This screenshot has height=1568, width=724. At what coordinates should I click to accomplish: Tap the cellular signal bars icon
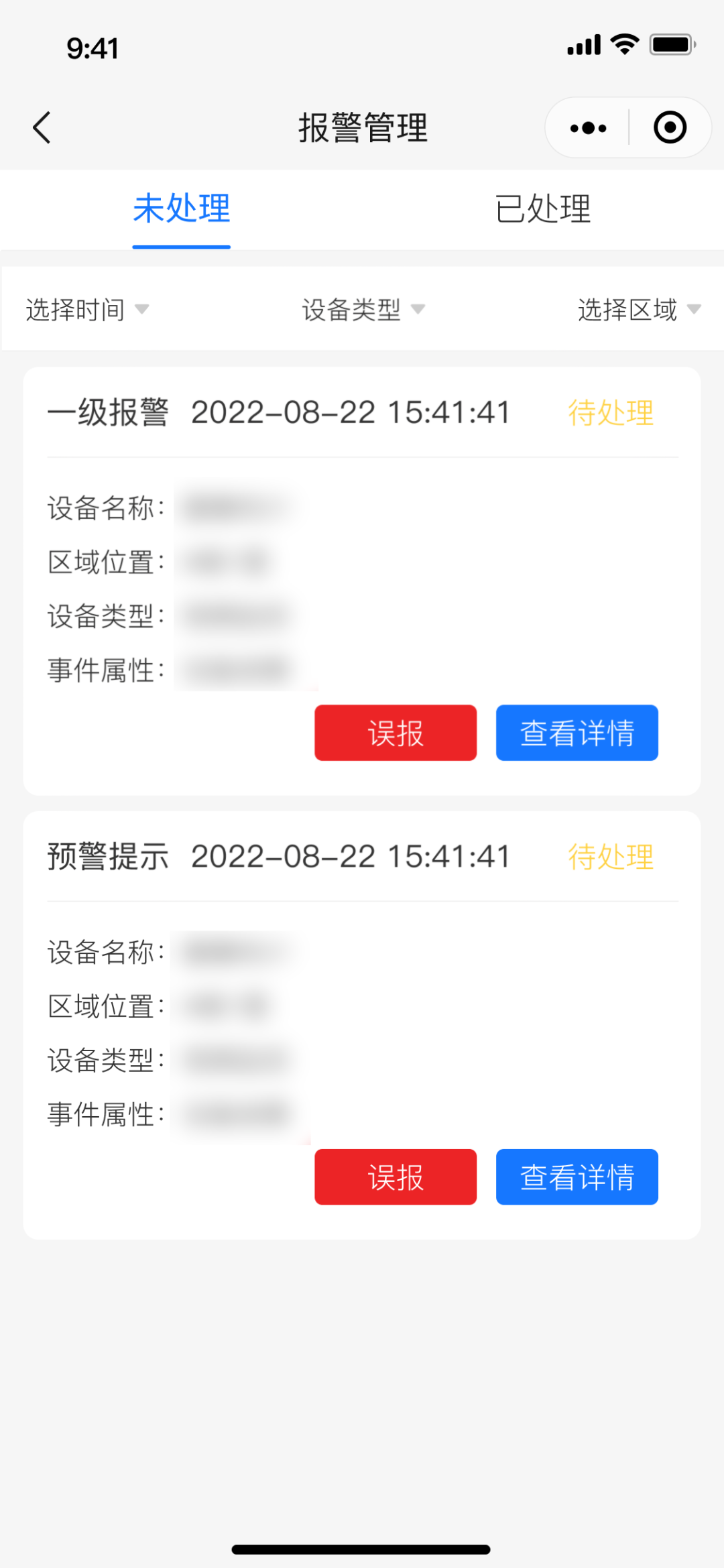point(582,46)
